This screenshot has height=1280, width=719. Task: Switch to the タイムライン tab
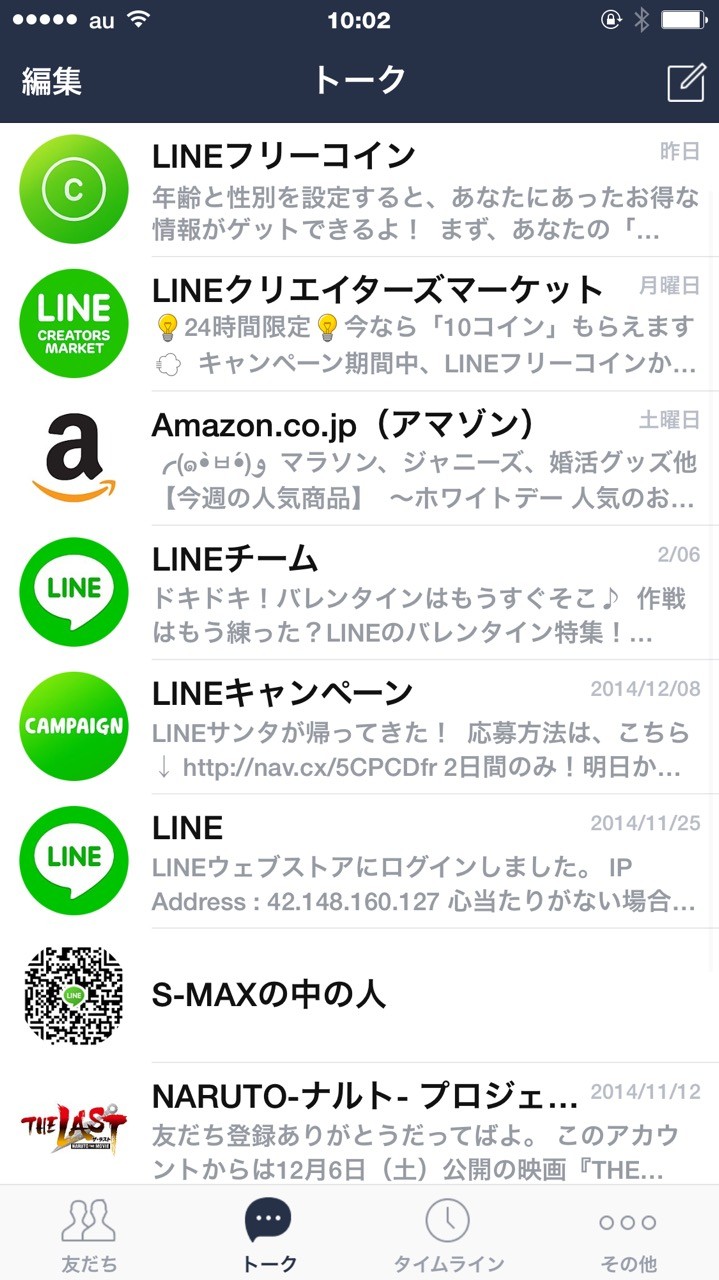click(x=448, y=1233)
